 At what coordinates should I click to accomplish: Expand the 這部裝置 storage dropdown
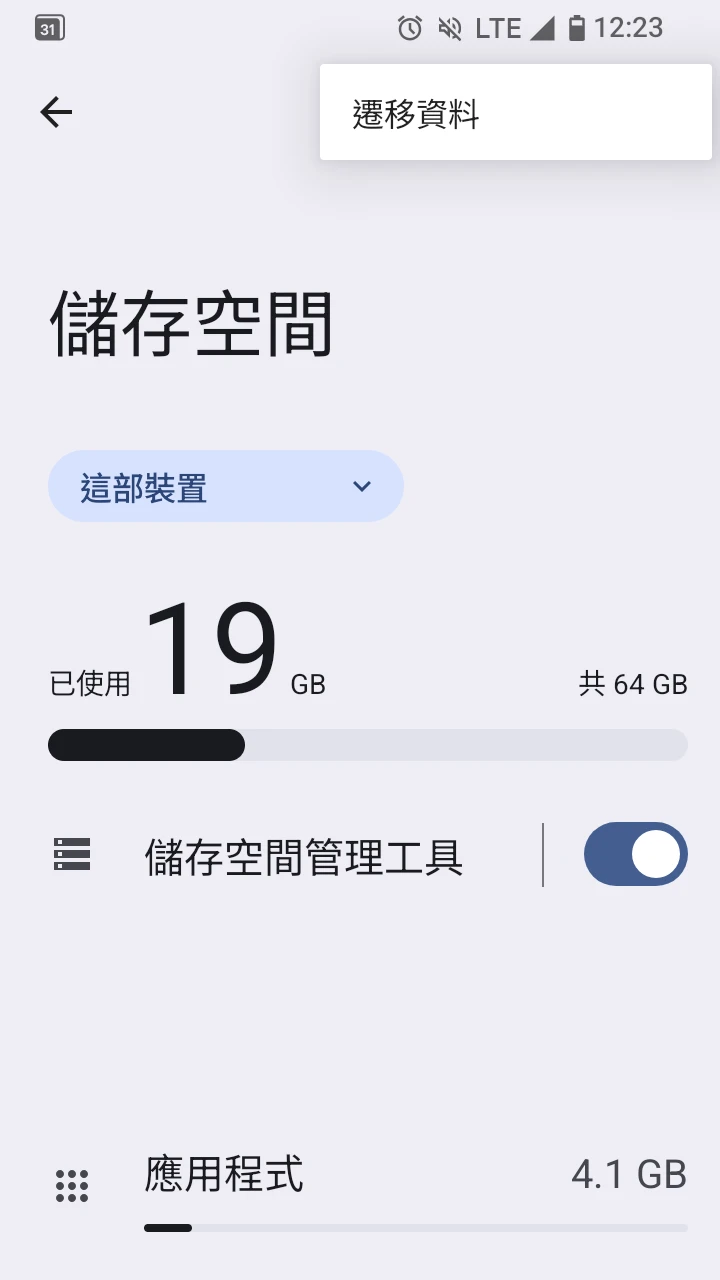pos(226,487)
